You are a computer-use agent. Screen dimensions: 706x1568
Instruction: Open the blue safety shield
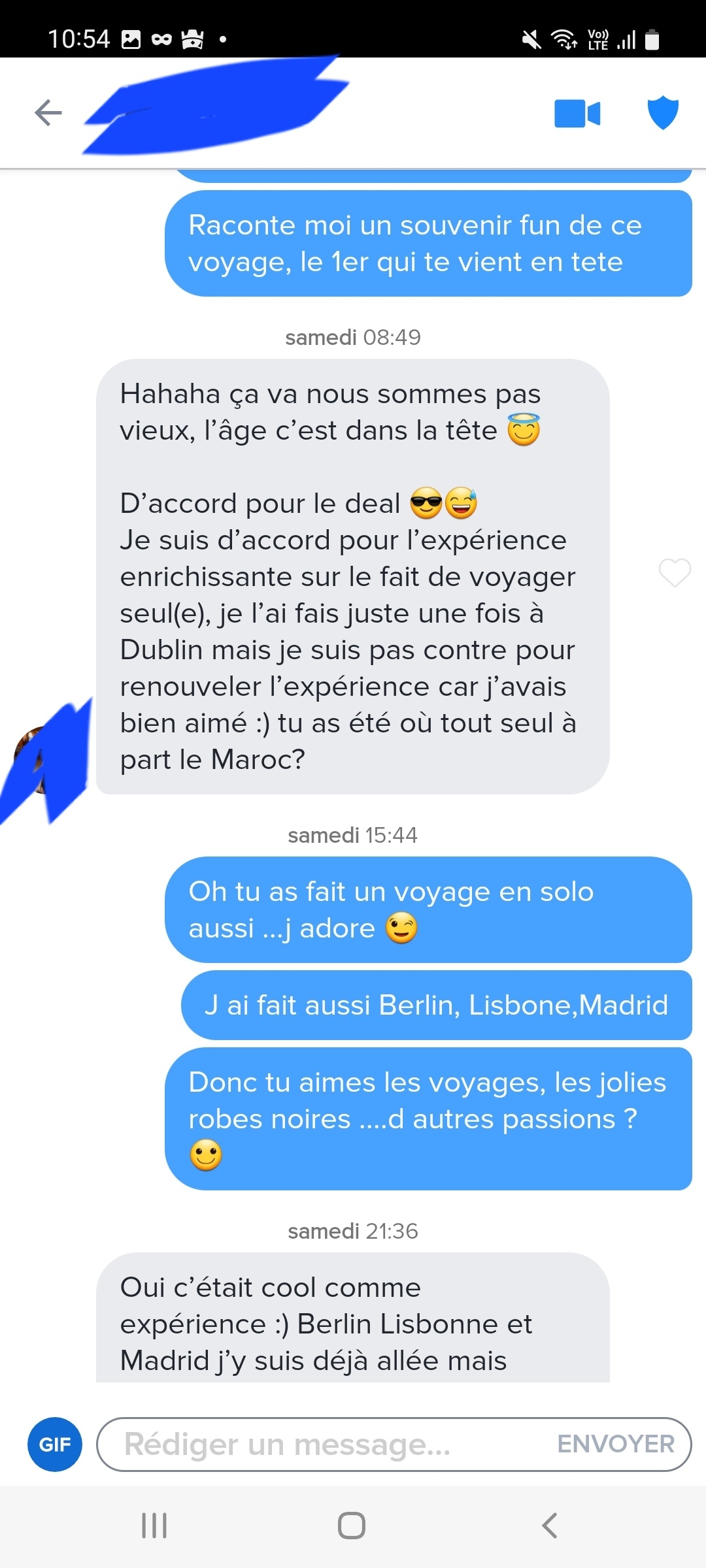663,112
